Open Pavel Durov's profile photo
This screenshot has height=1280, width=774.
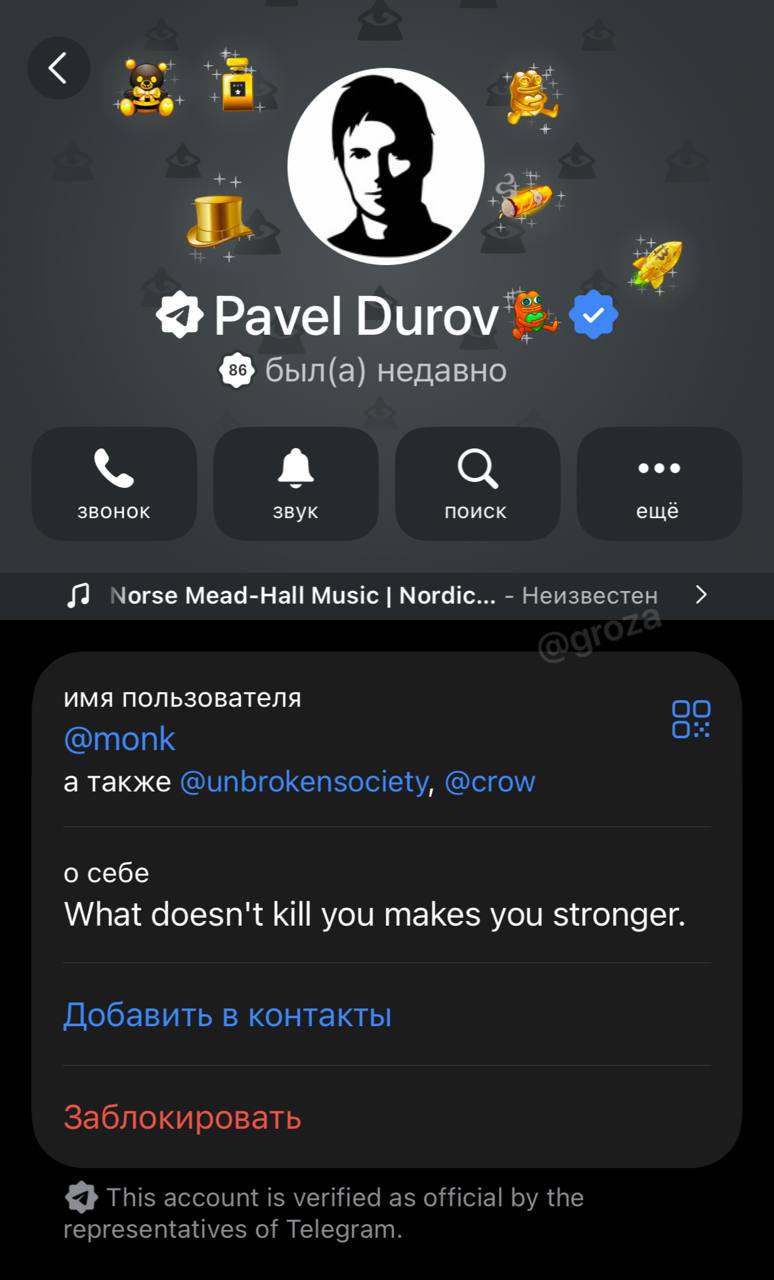pos(386,166)
